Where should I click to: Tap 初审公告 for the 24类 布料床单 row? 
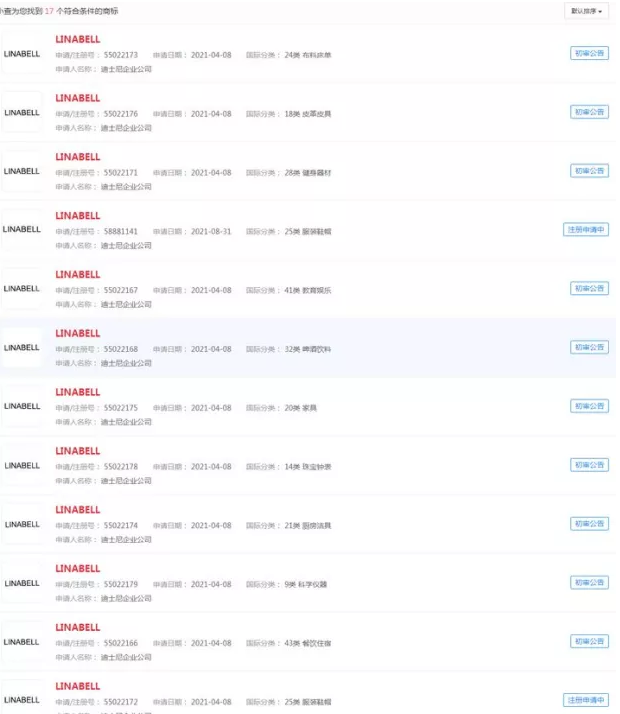tap(589, 53)
